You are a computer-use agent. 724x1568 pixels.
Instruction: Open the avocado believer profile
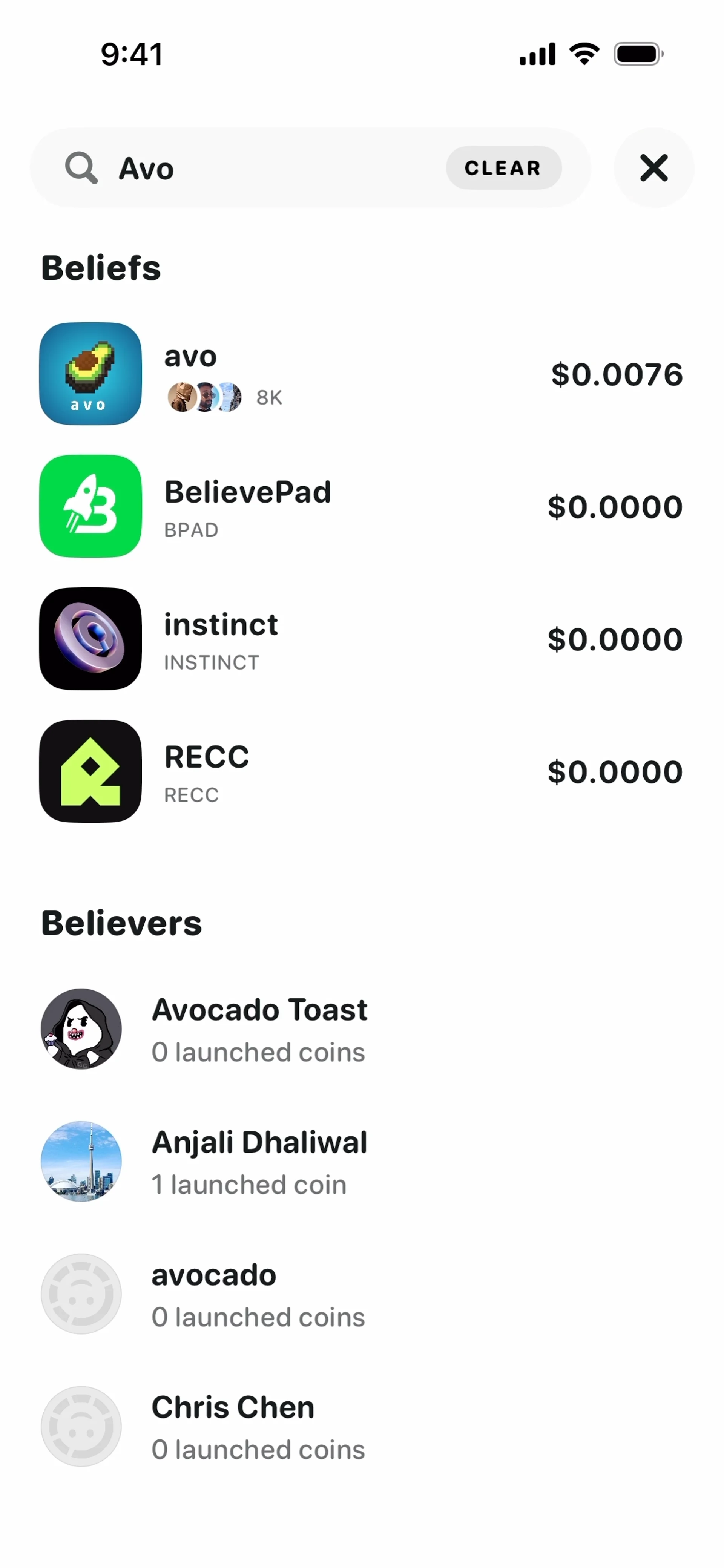pos(259,1294)
